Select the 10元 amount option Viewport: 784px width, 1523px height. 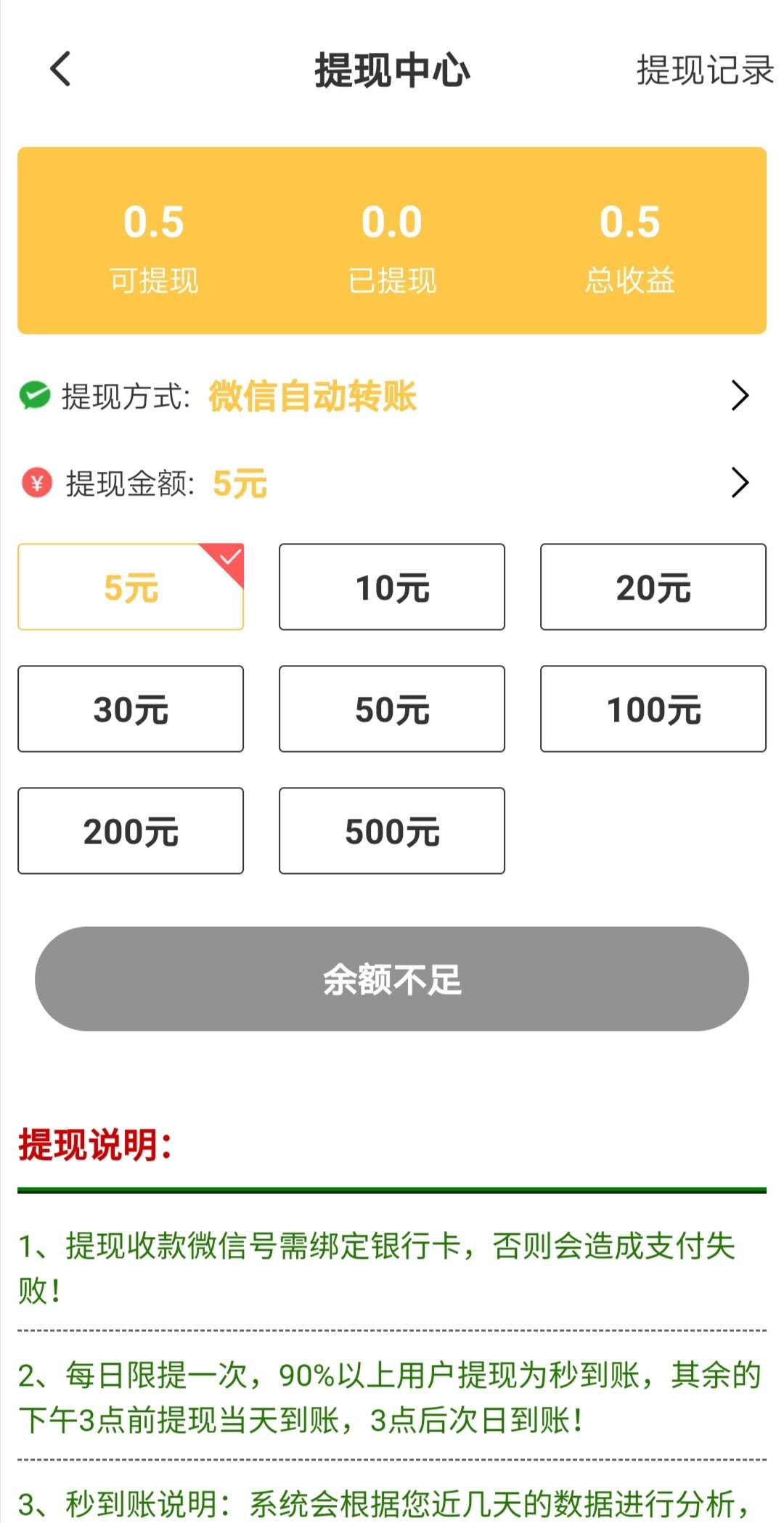tap(392, 587)
